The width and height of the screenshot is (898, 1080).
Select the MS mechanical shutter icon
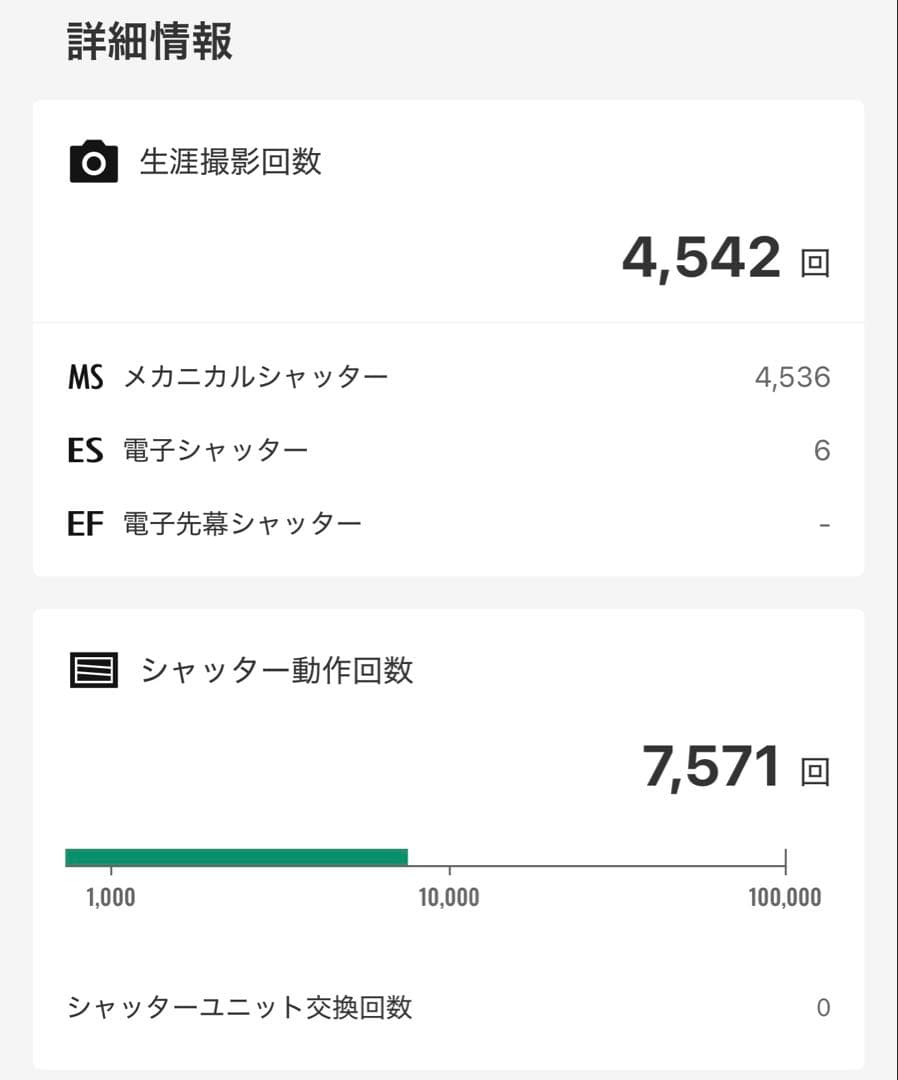pyautogui.click(x=85, y=376)
